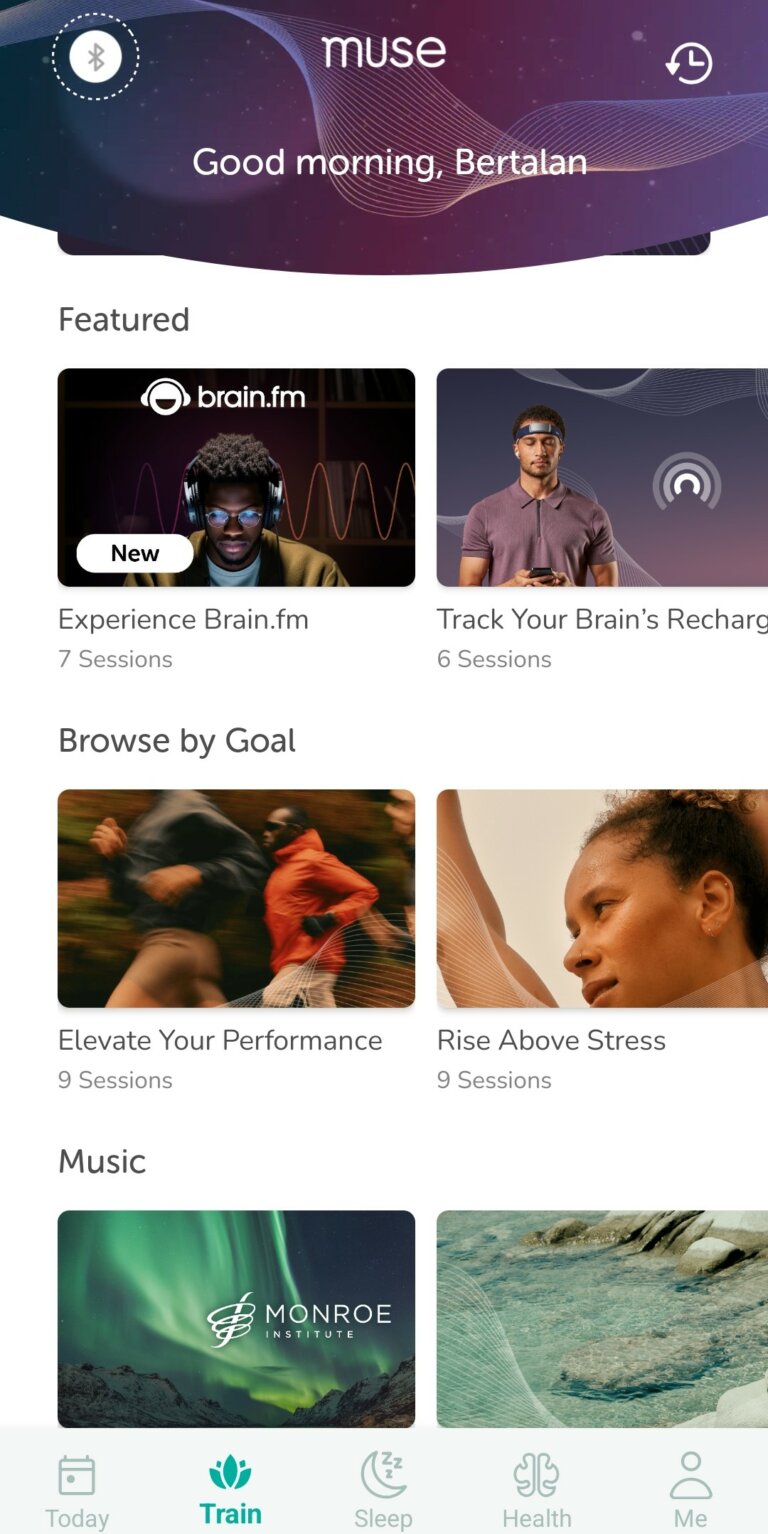The width and height of the screenshot is (768, 1534).
Task: Open Track Your Brain's Recharge card
Action: tap(602, 477)
